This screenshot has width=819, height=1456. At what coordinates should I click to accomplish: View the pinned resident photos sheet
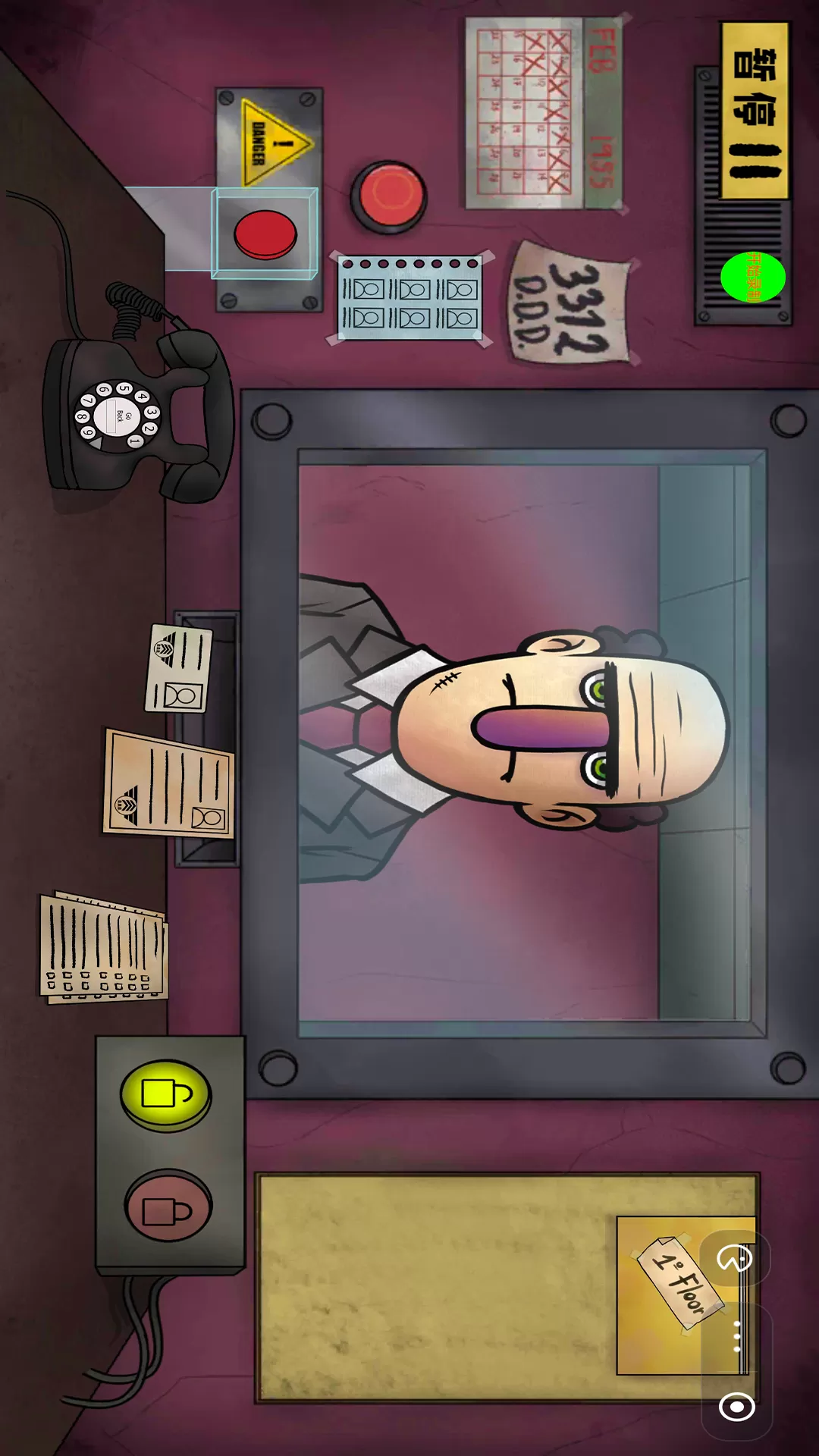click(x=409, y=299)
